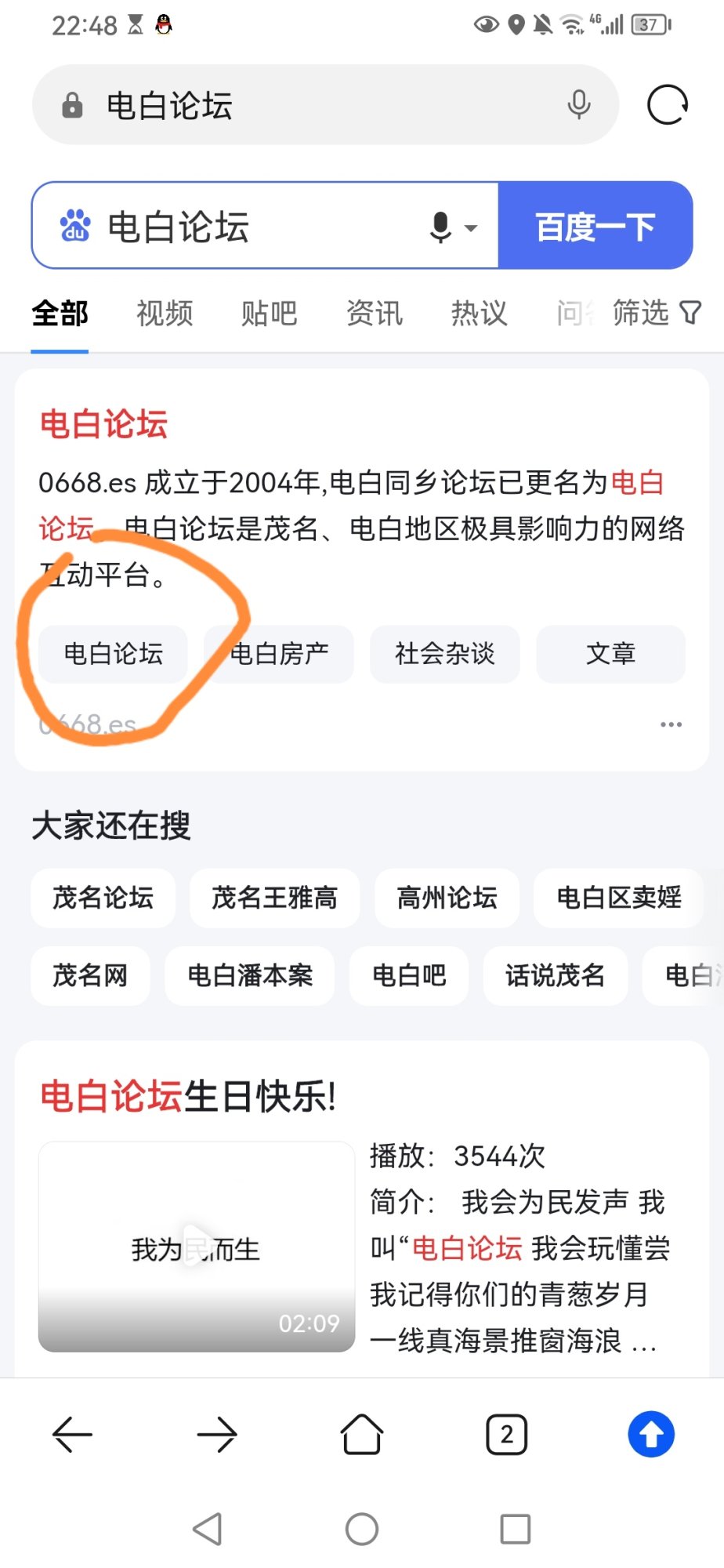Go to the browser home page
This screenshot has width=724, height=1568.
pyautogui.click(x=362, y=1435)
